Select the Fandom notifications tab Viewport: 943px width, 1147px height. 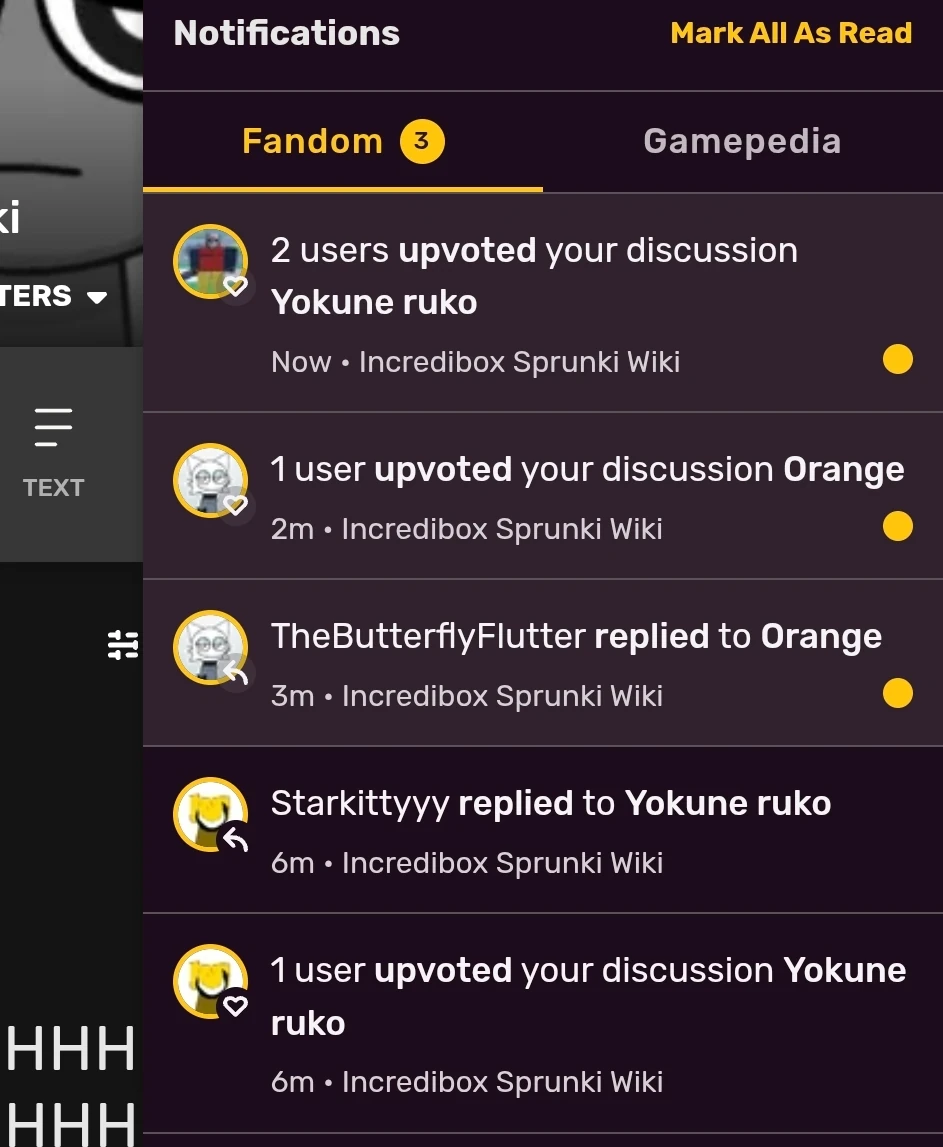[312, 141]
